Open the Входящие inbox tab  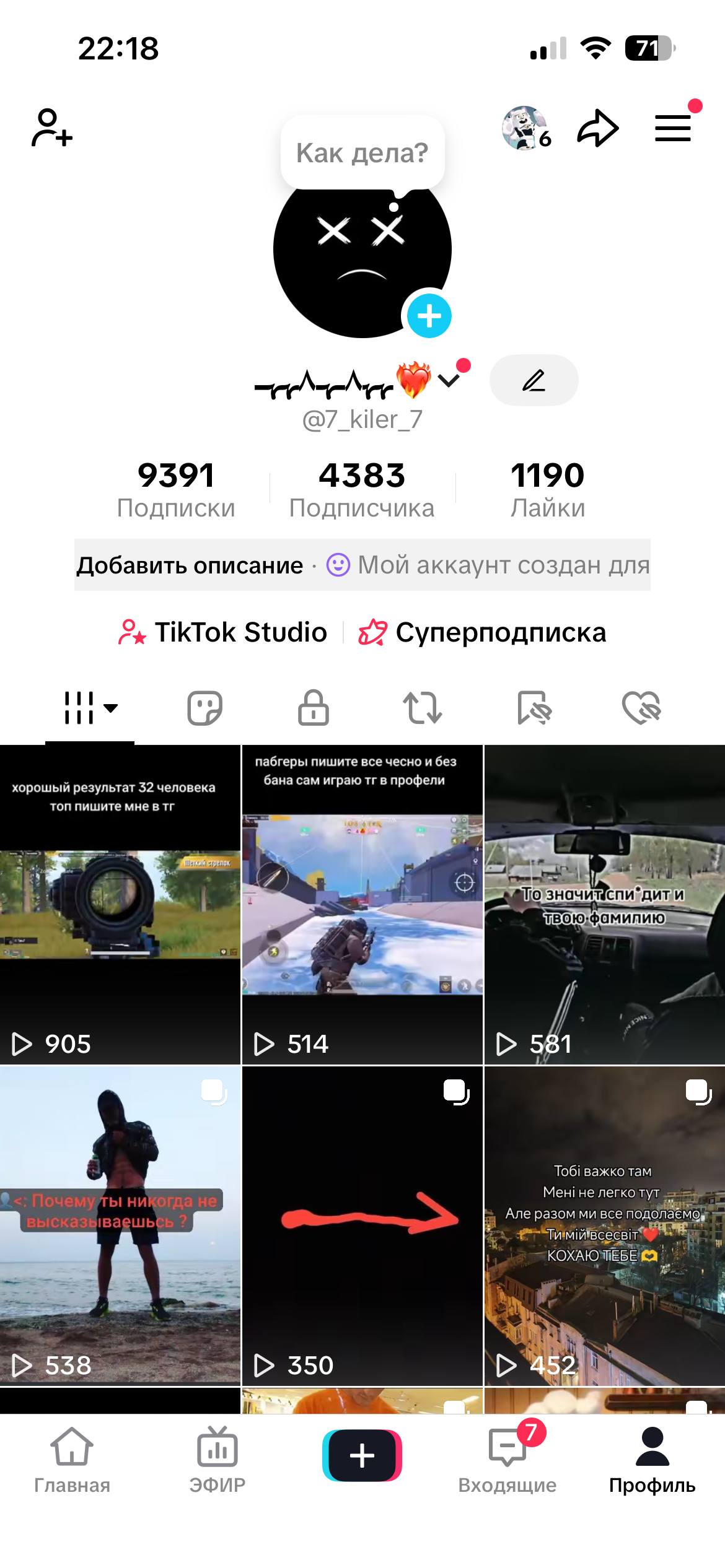(x=507, y=1460)
